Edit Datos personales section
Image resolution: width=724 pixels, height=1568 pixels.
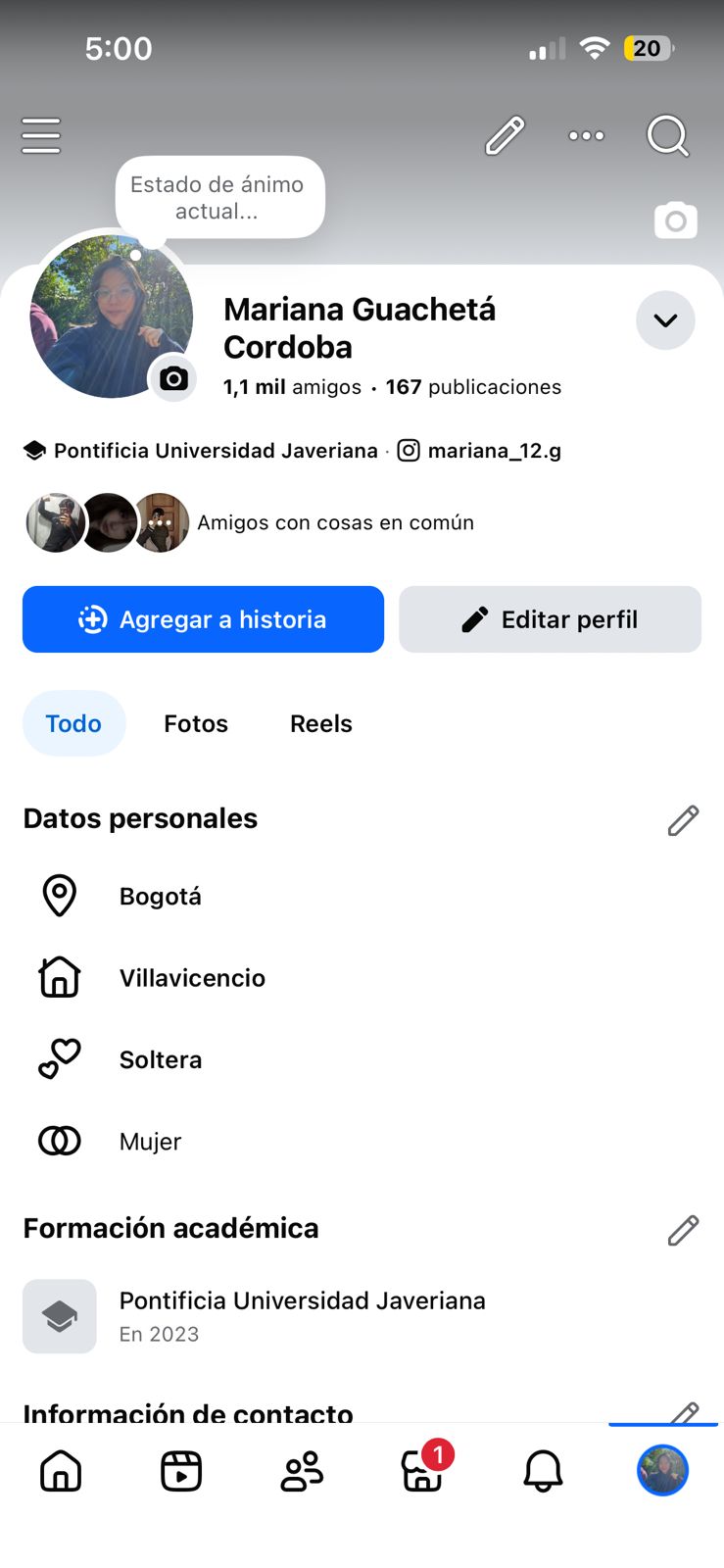[x=683, y=820]
